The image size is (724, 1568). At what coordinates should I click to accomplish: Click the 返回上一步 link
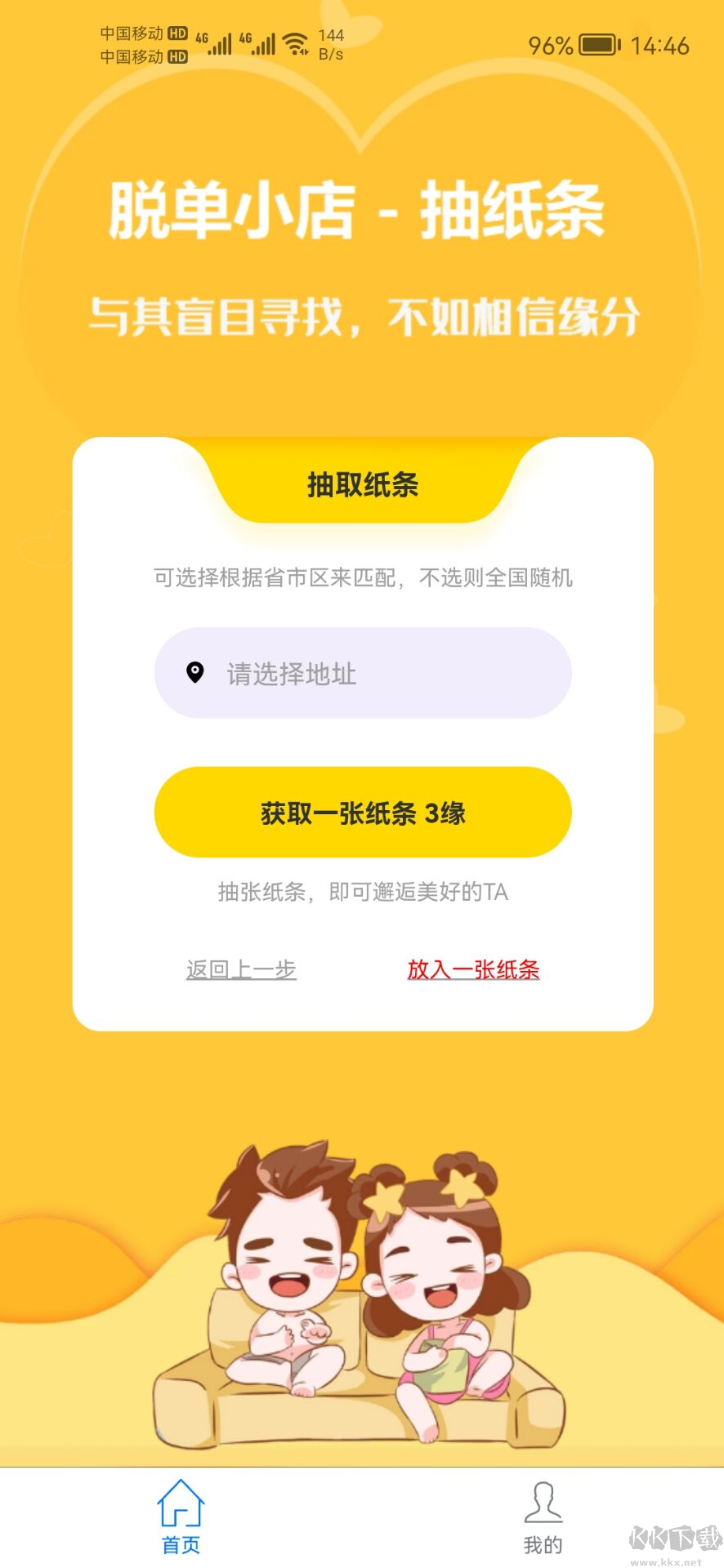point(241,970)
